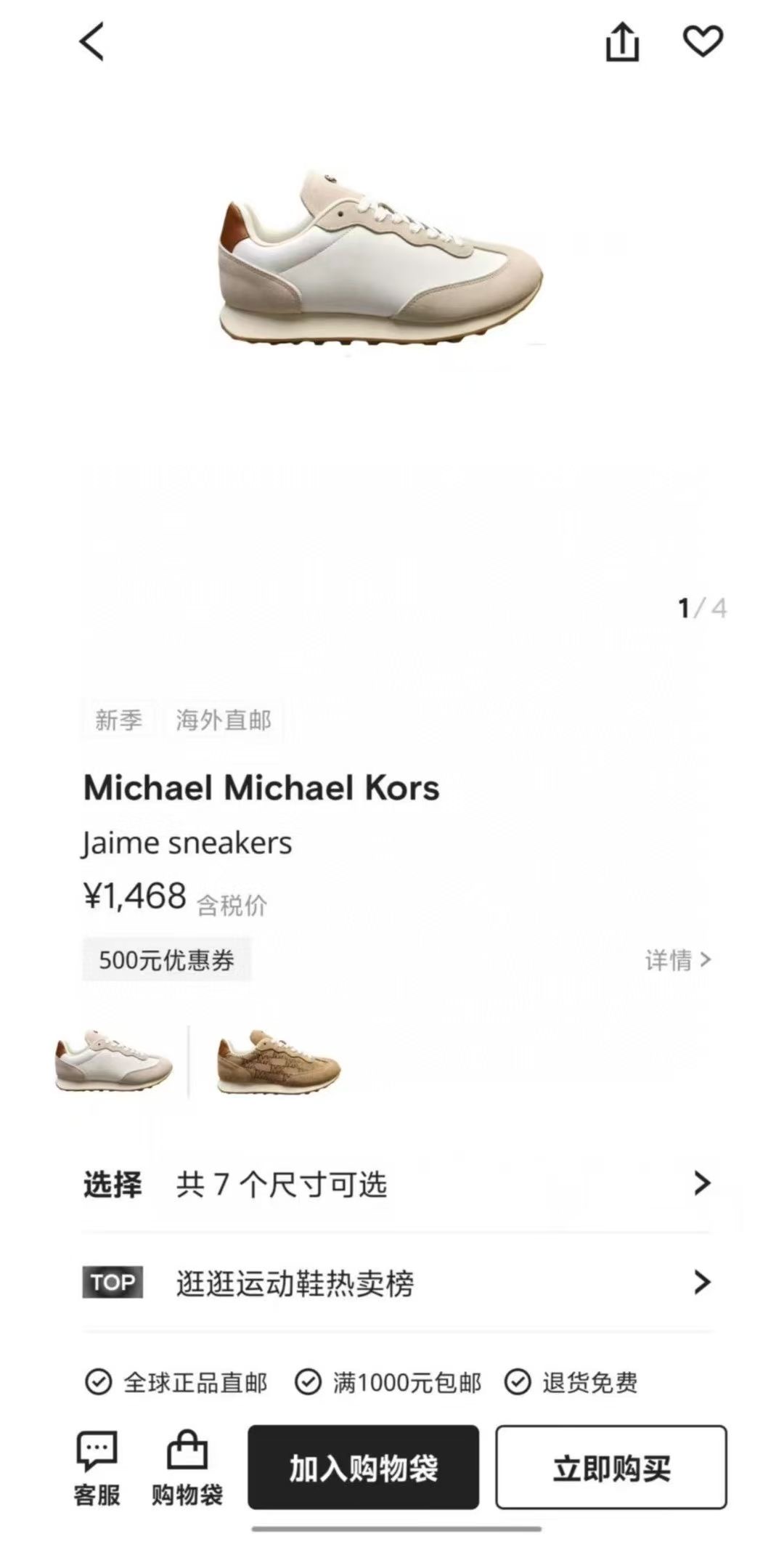Buy now with 立即购买 button

pos(611,1467)
